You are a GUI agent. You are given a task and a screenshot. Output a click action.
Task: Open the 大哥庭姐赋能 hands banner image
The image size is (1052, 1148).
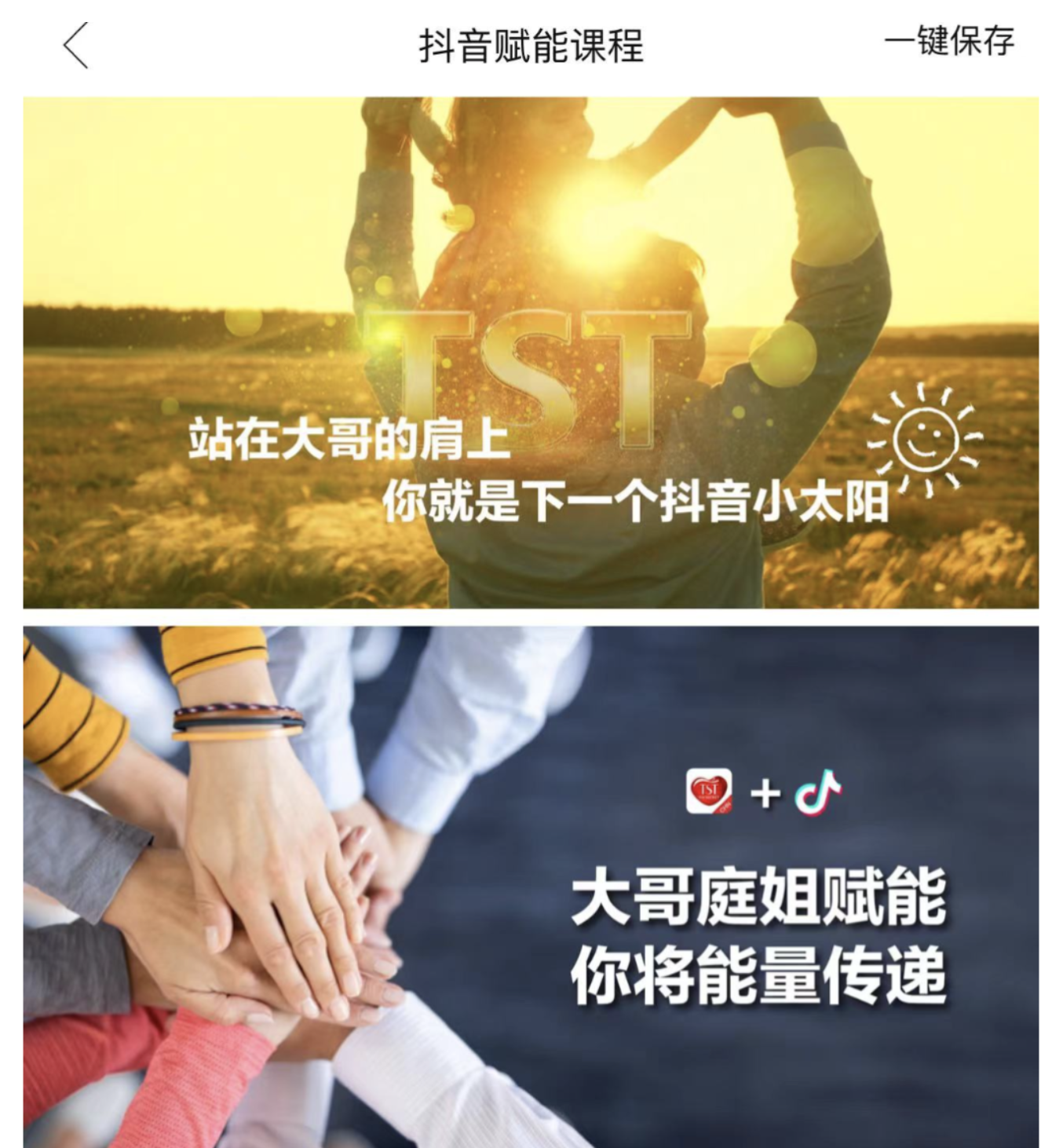[531, 887]
